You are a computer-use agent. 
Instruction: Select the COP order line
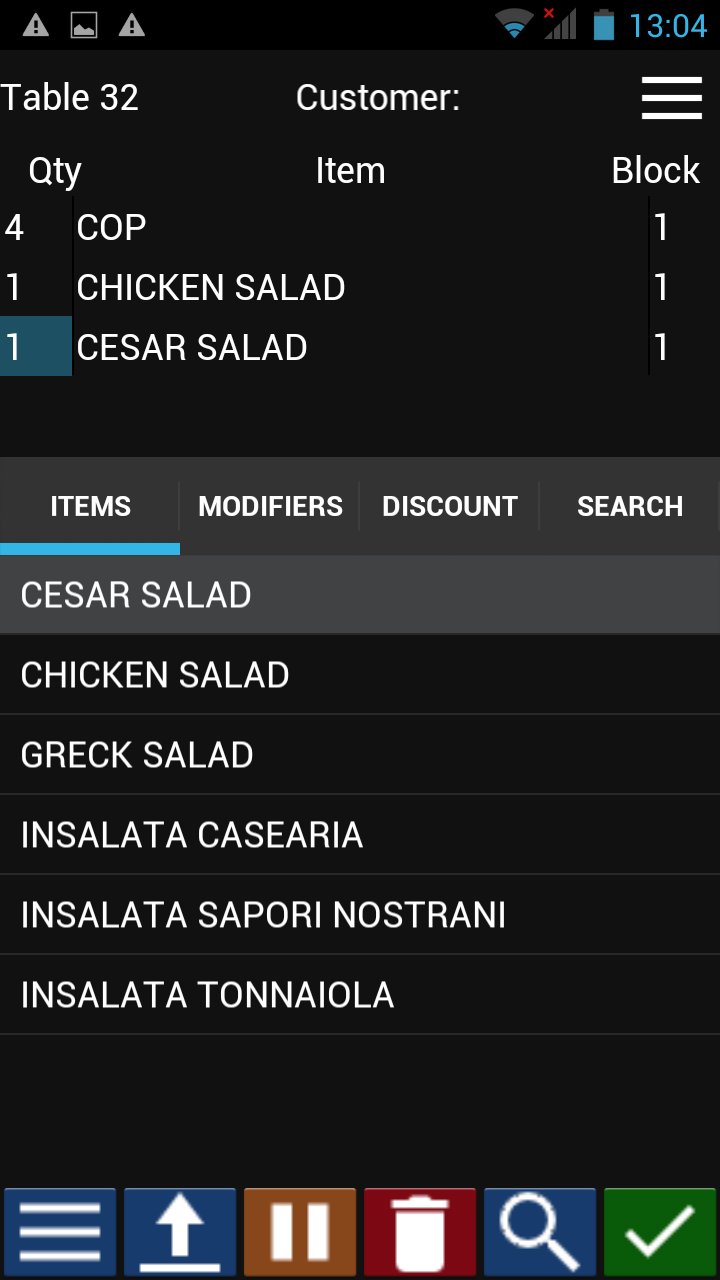click(360, 228)
